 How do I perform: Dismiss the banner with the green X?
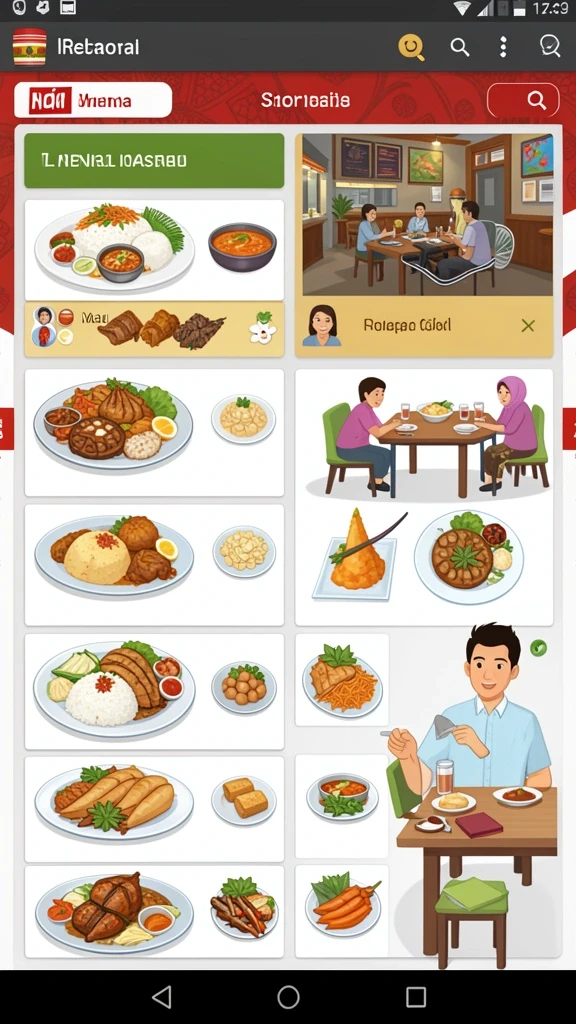click(x=528, y=325)
